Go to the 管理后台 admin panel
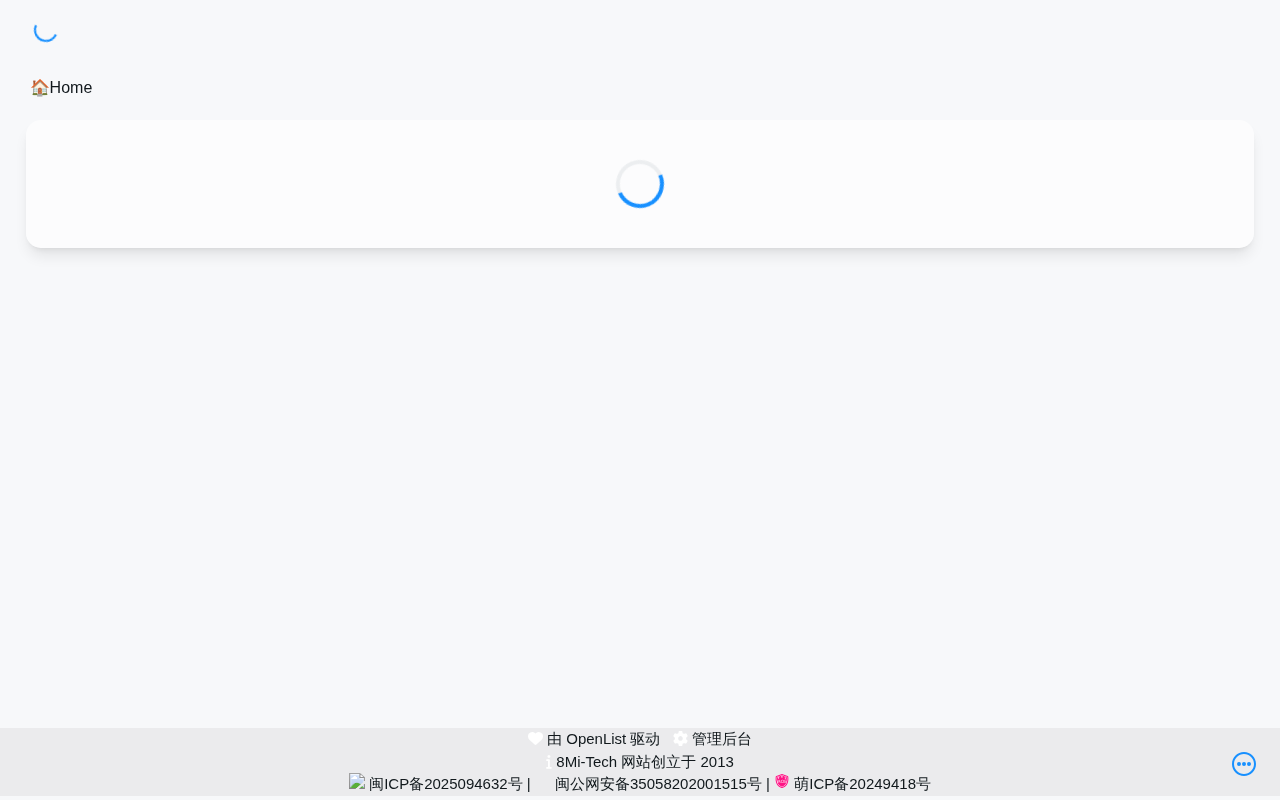Viewport: 1280px width, 800px height. click(x=721, y=739)
